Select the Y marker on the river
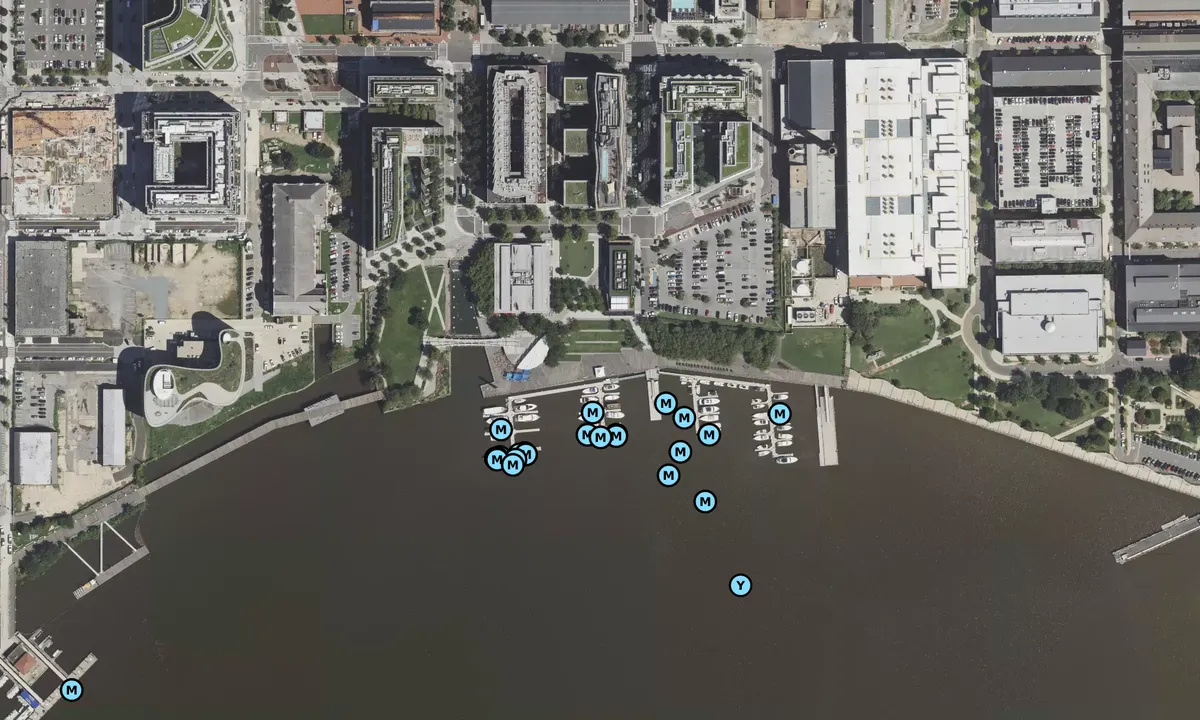The height and width of the screenshot is (720, 1200). pyautogui.click(x=740, y=585)
